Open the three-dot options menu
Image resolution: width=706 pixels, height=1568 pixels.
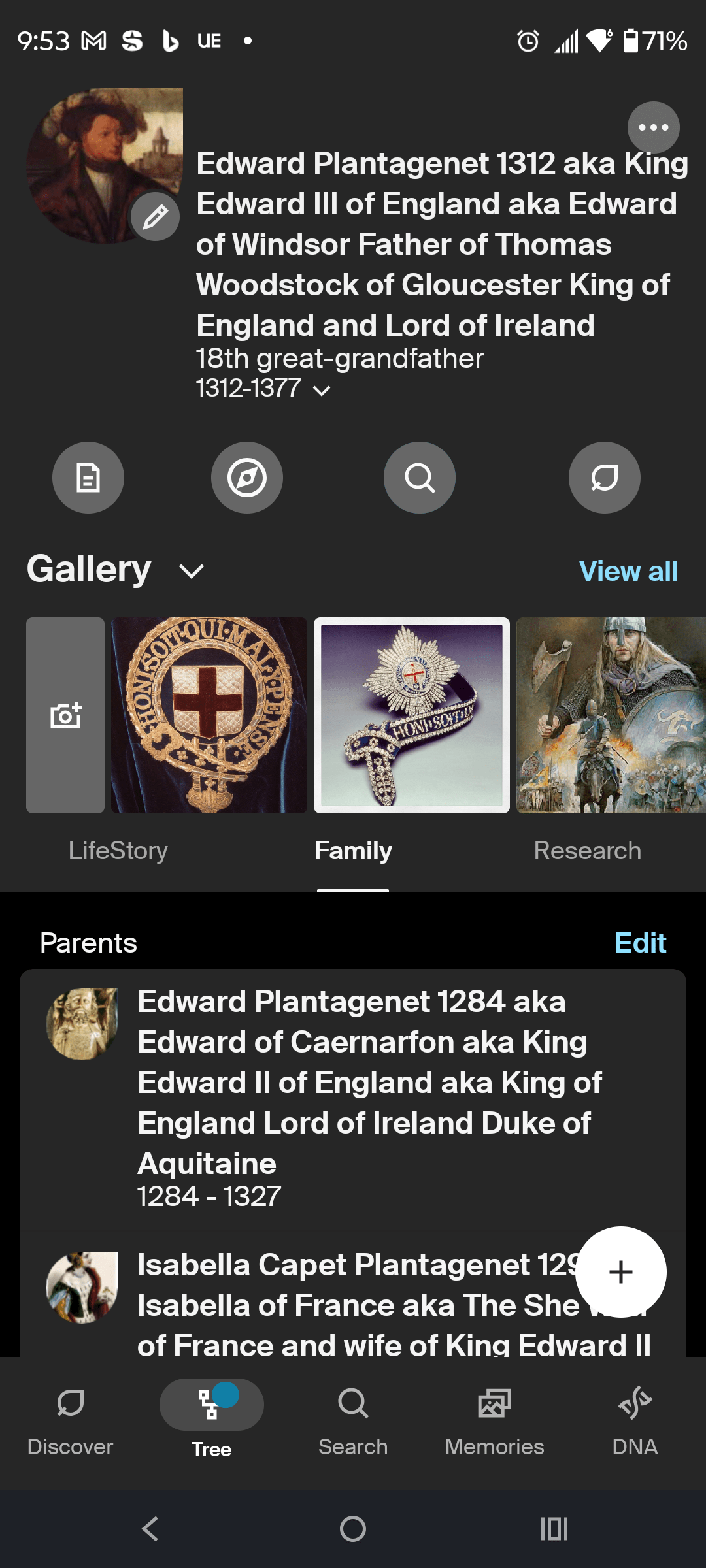[x=653, y=128]
